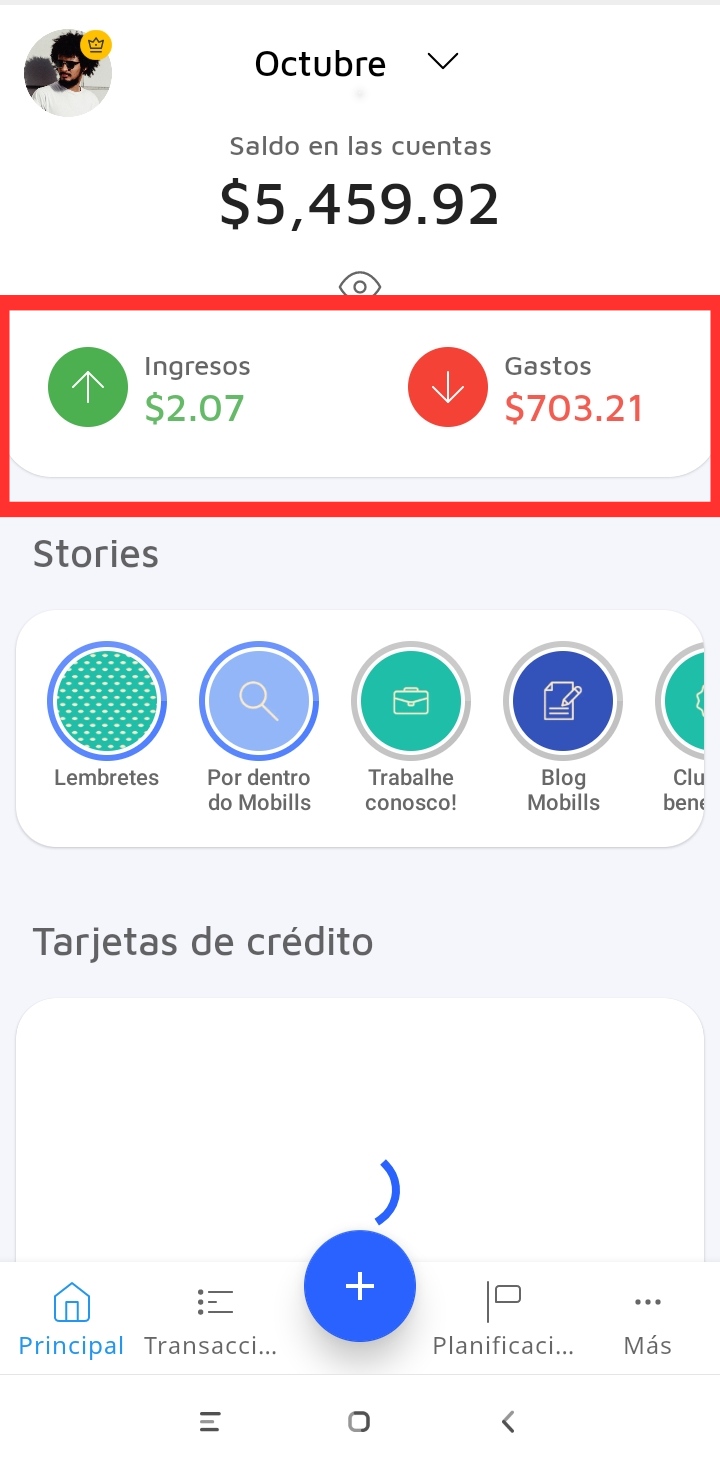This screenshot has height=1470, width=720.
Task: Open the Trabalhe conosco! story
Action: (x=411, y=701)
